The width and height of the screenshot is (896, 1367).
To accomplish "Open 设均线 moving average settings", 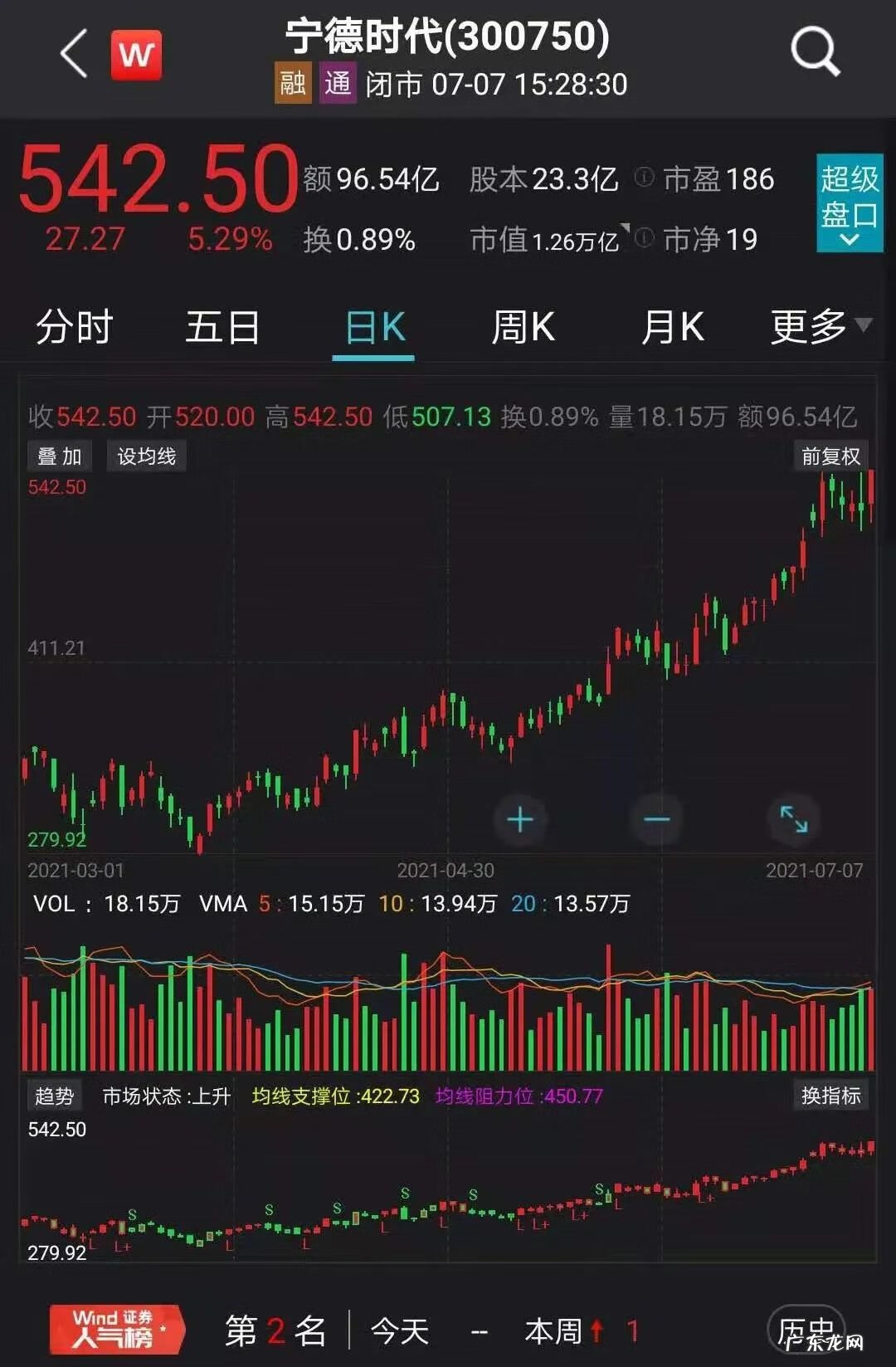I will point(148,456).
